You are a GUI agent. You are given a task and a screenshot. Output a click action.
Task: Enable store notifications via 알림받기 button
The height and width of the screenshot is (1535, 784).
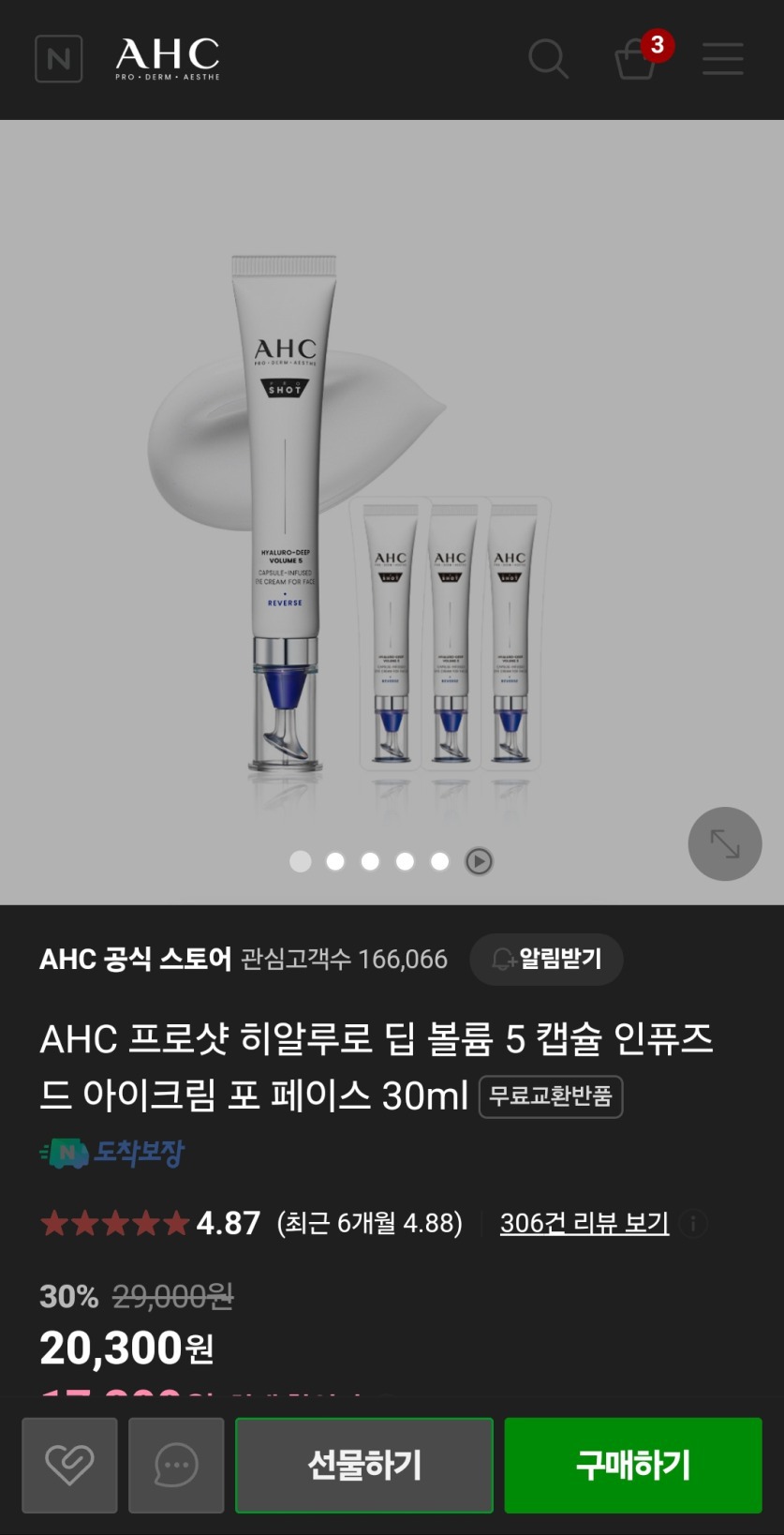(x=546, y=959)
